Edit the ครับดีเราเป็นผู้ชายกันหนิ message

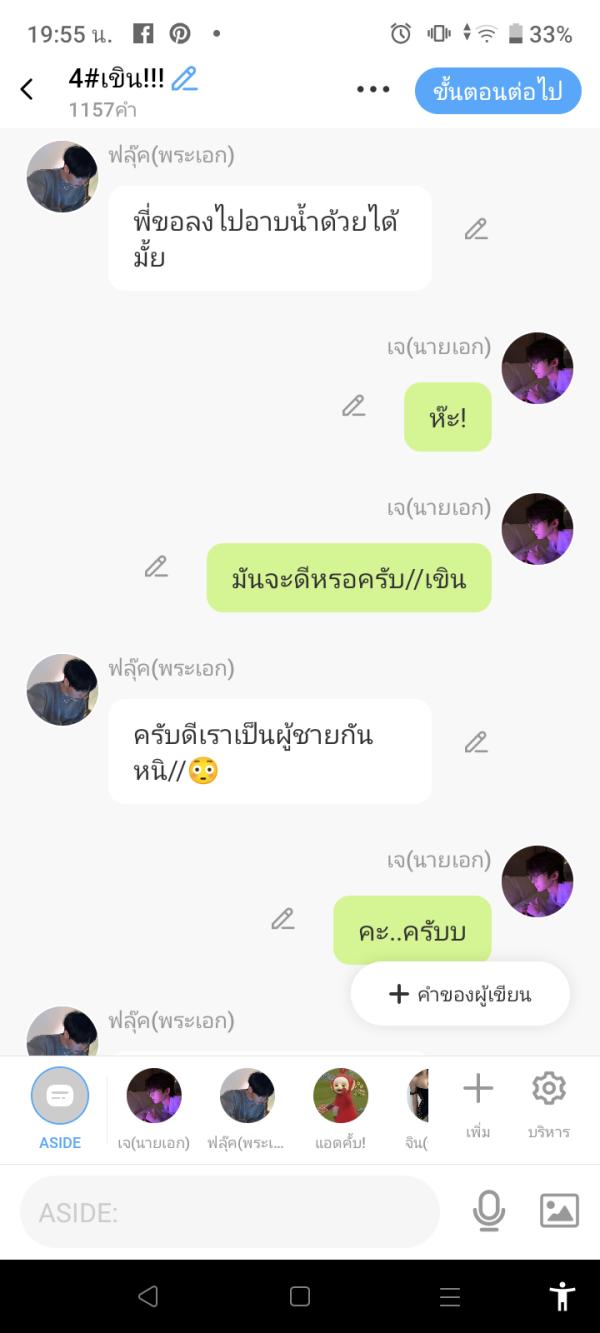click(x=476, y=742)
